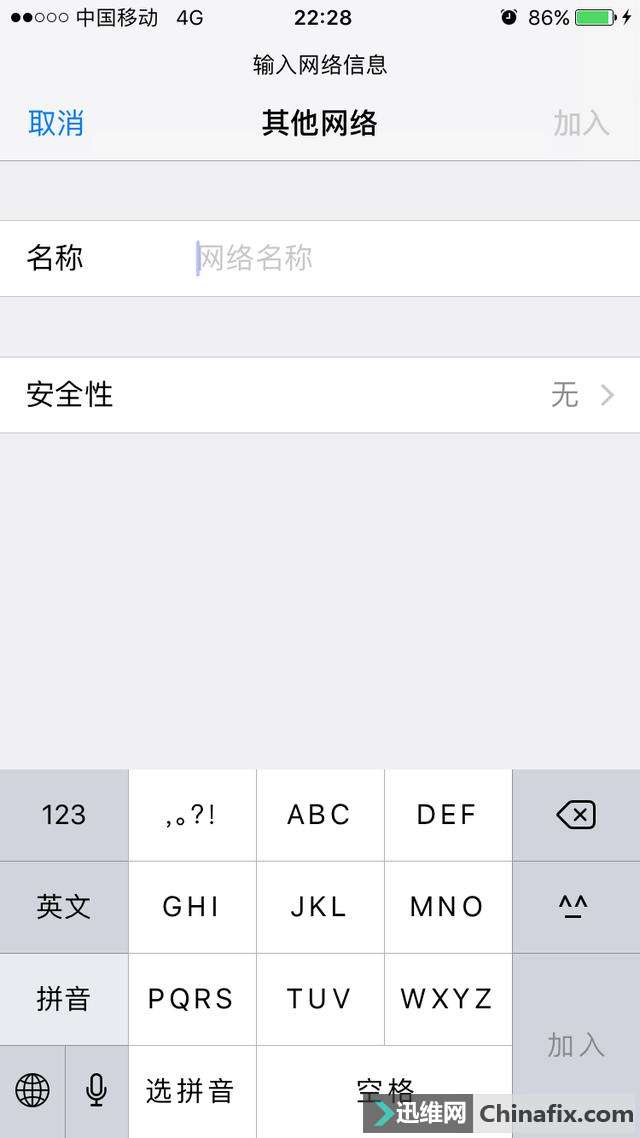
Task: Switch to the 英文 keyboard
Action: 64,907
